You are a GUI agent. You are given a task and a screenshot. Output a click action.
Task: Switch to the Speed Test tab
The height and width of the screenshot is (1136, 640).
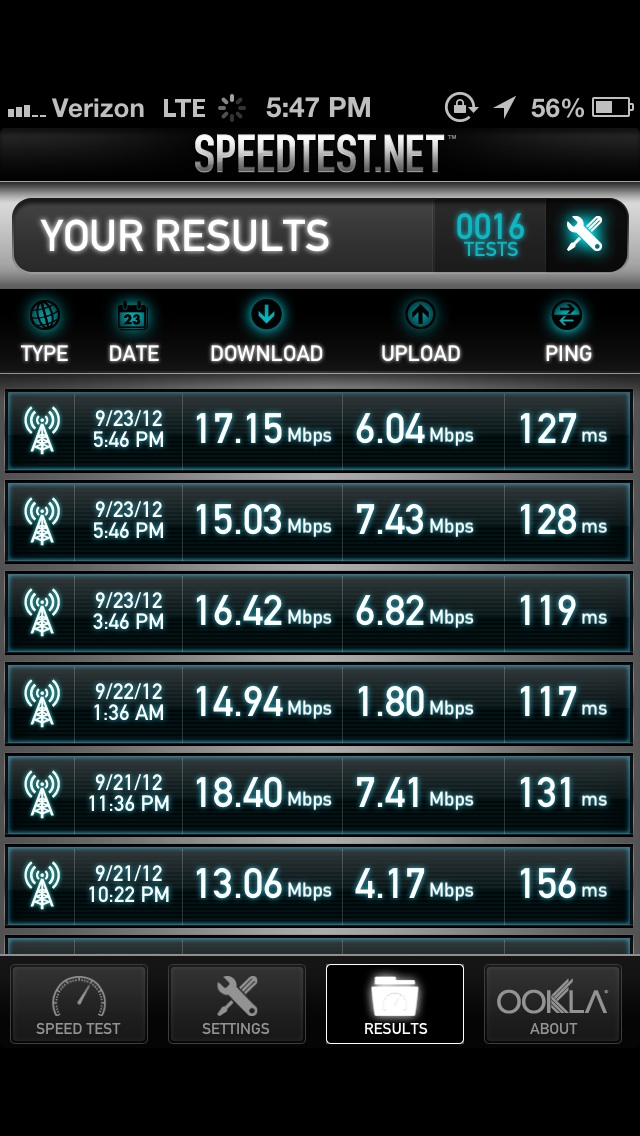click(78, 1004)
